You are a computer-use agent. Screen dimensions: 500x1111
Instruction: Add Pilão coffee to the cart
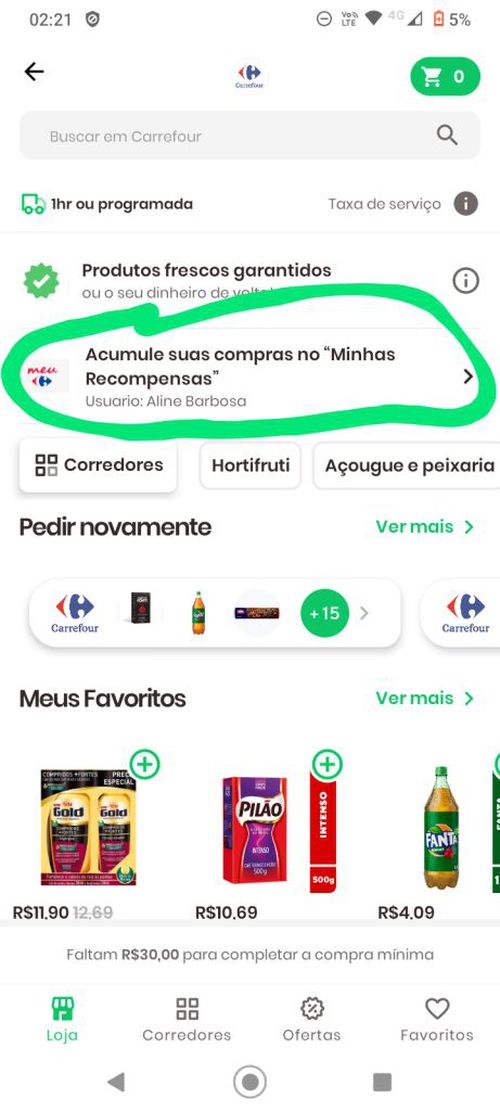[x=326, y=765]
